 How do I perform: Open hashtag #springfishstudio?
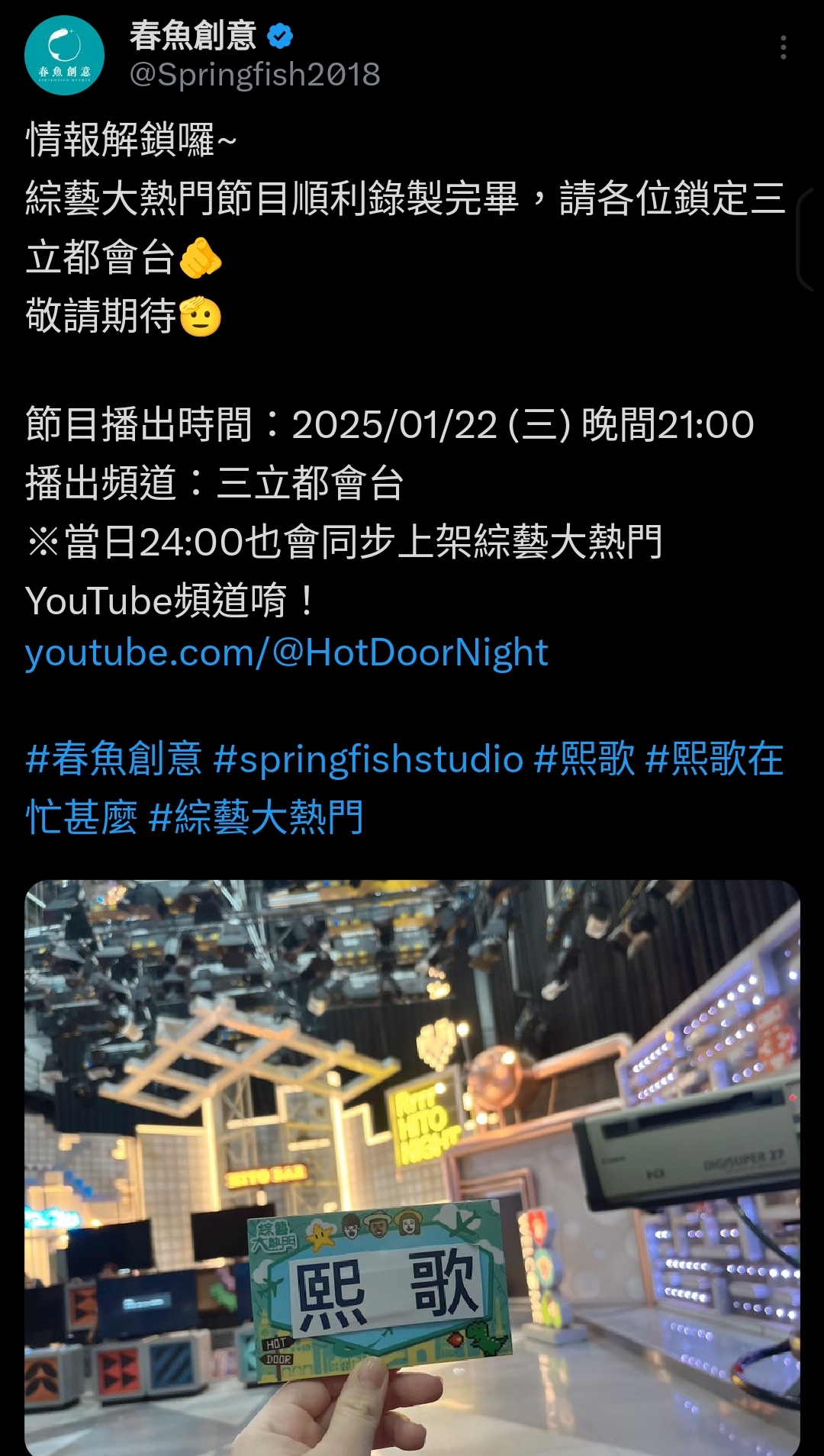pyautogui.click(x=369, y=759)
